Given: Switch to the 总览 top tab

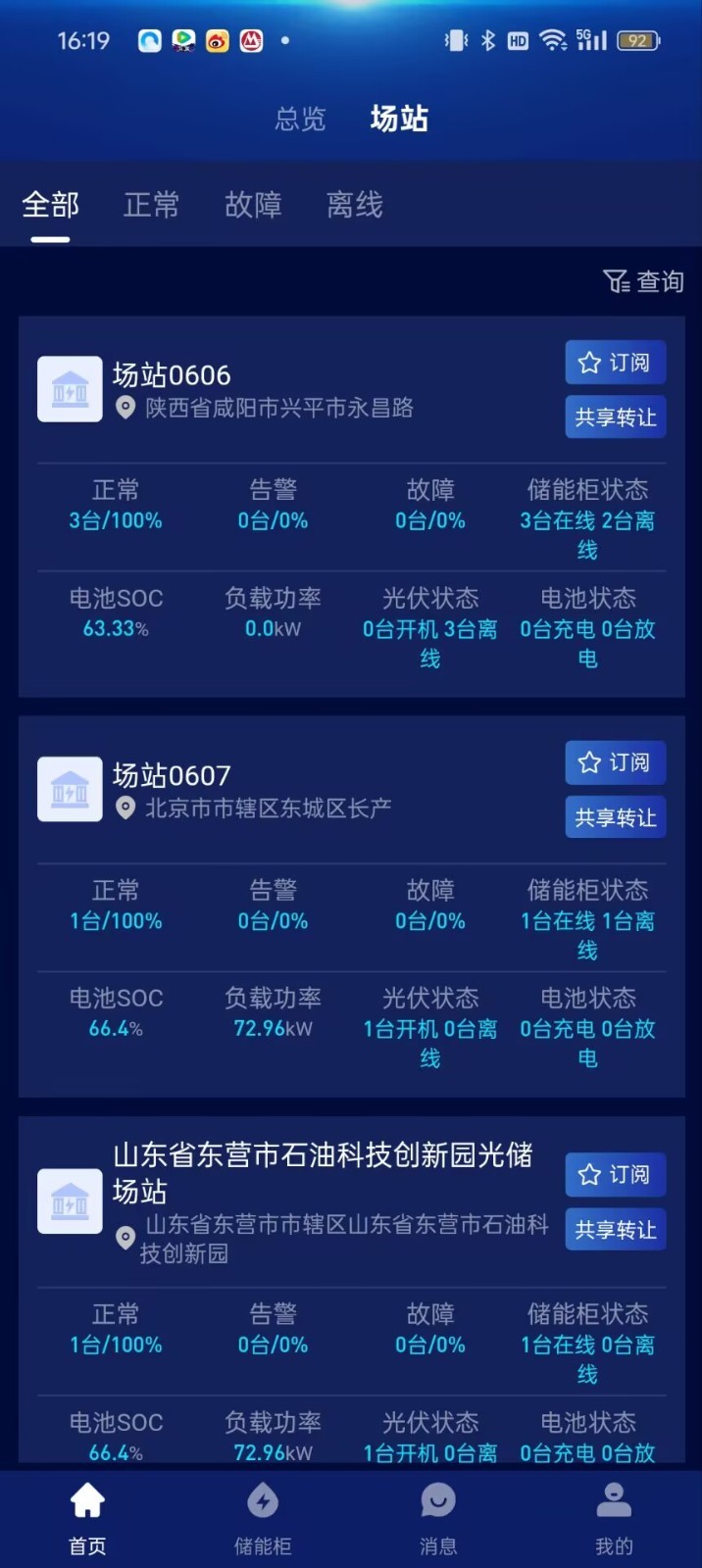Looking at the screenshot, I should (300, 120).
